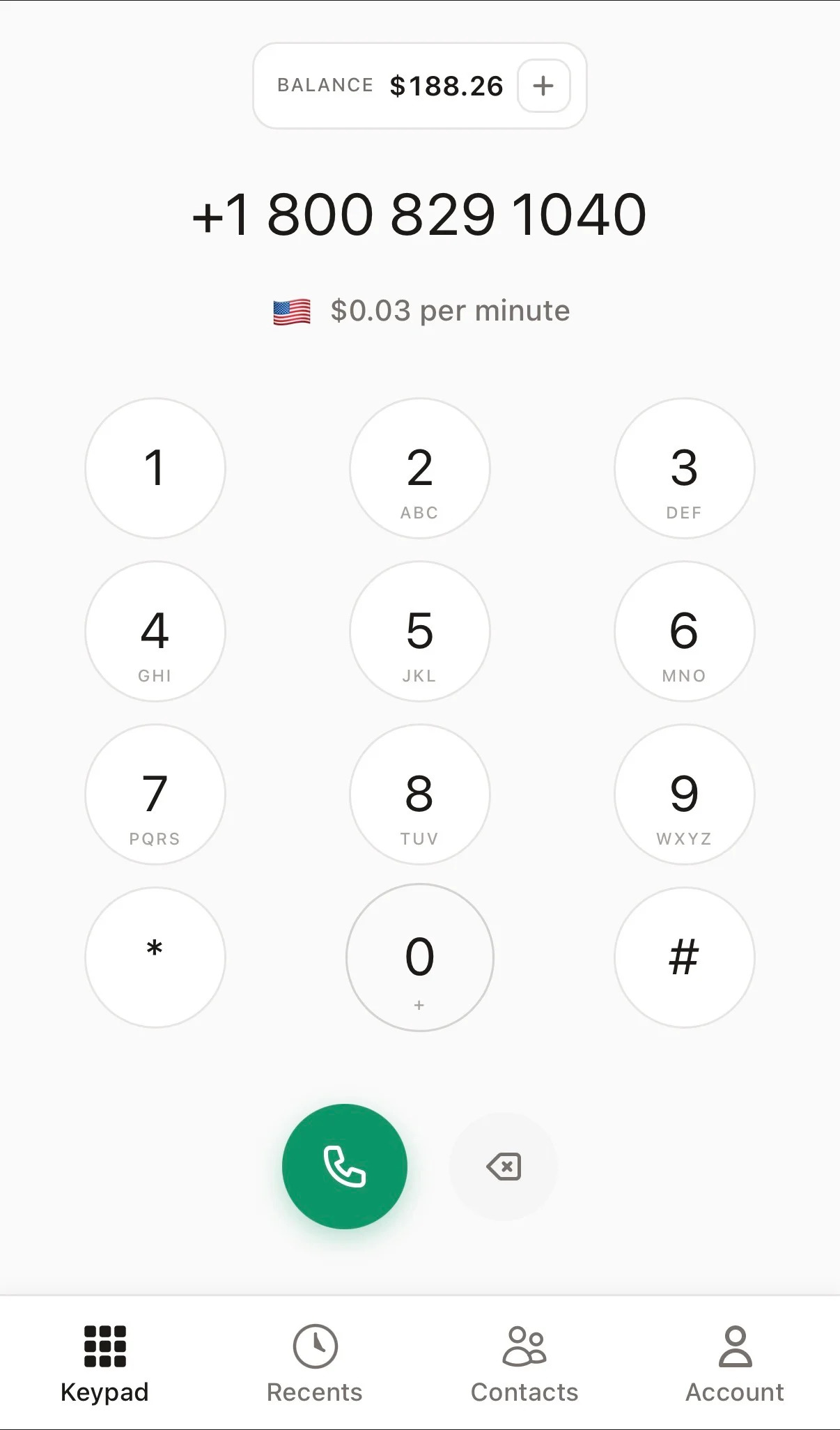Viewport: 840px width, 1430px height.
Task: Tap the hash key
Action: click(684, 958)
